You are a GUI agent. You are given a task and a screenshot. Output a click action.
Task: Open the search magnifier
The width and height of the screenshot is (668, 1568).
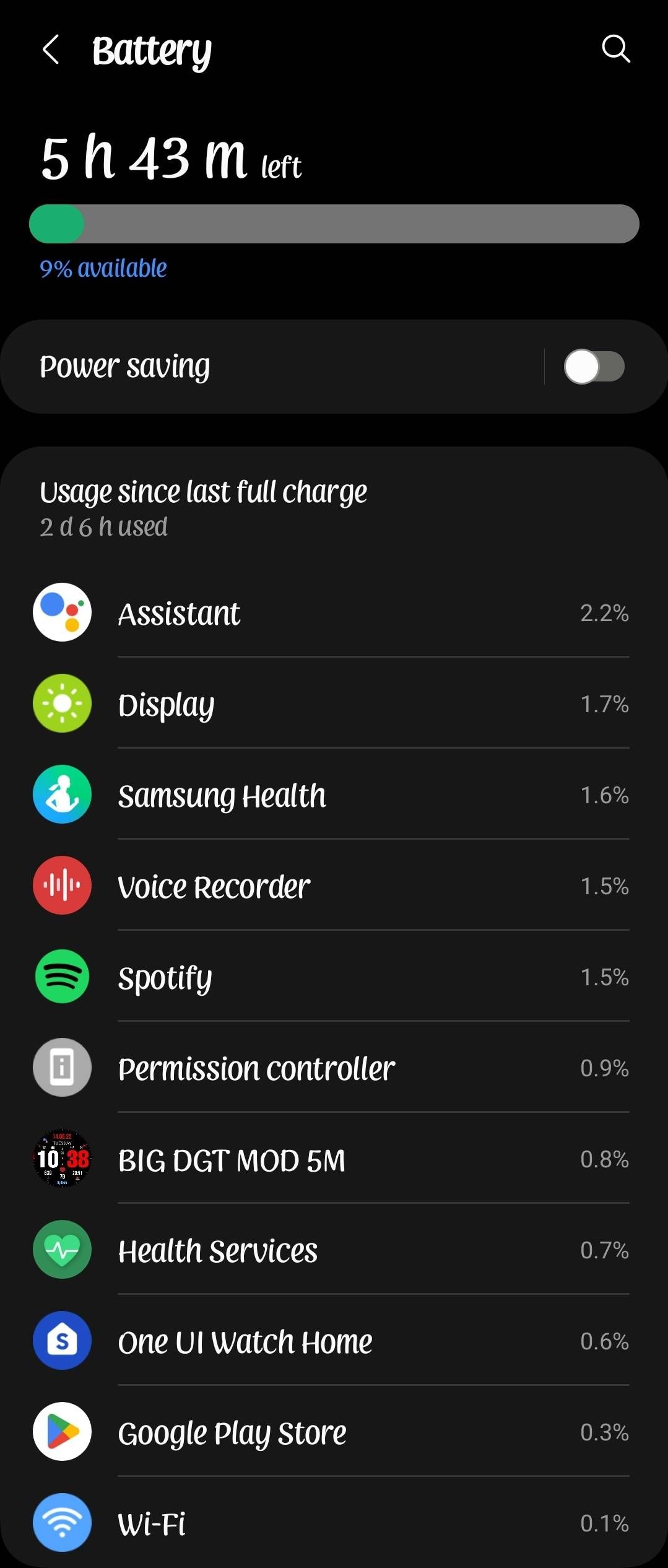coord(615,50)
